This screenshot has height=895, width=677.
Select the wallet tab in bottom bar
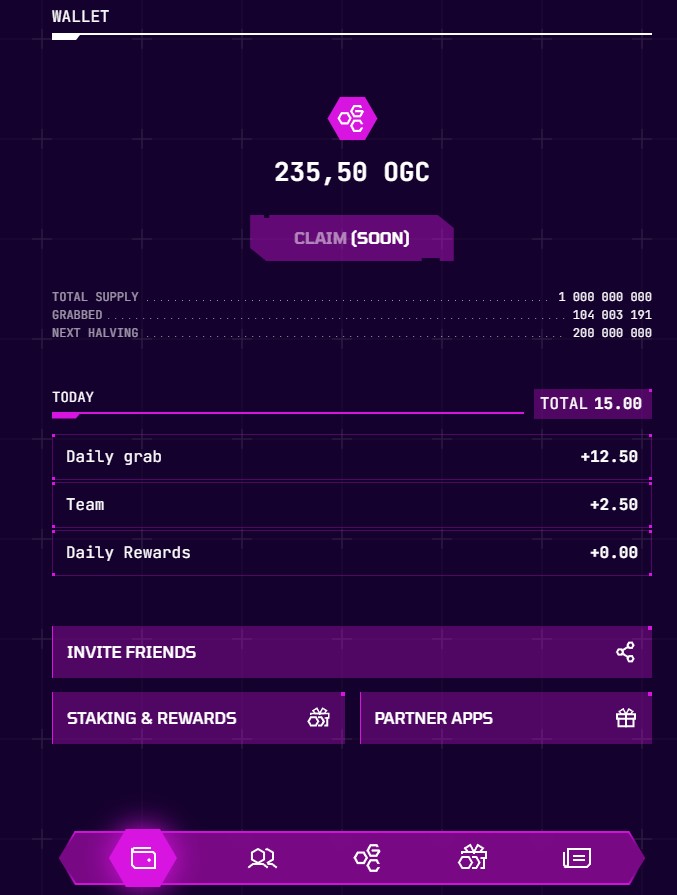click(143, 858)
